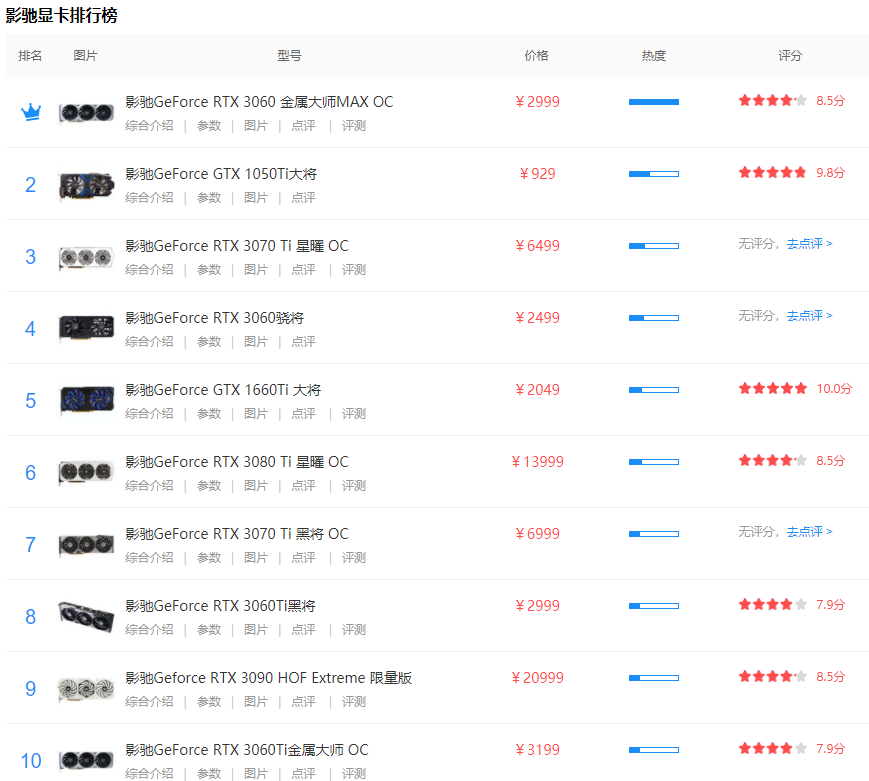Tap 去点评 for RTX 3060骁将
The image size is (869, 781).
809,316
